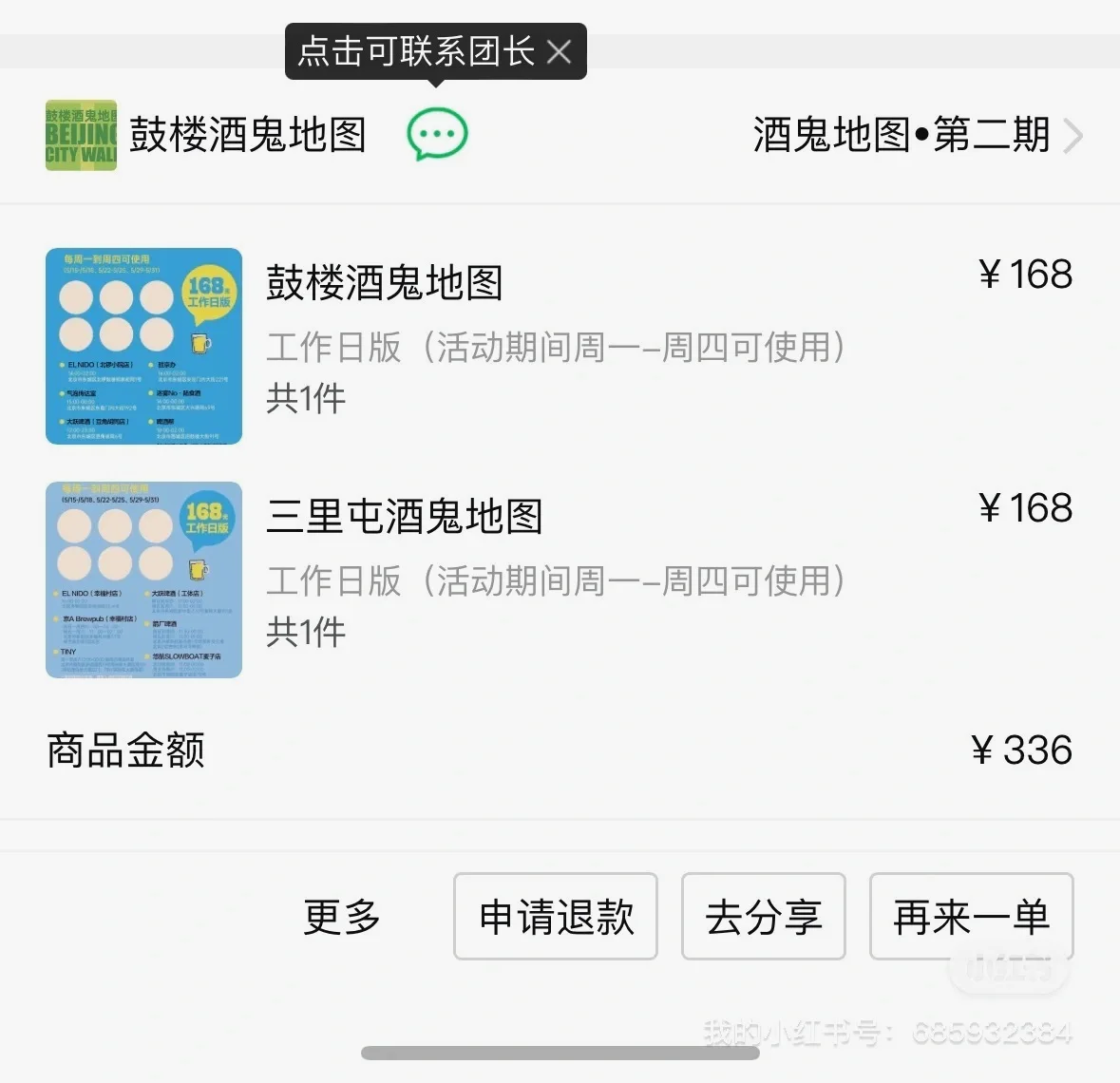1120x1083 pixels.
Task: Request a refund via 申请退款
Action: pyautogui.click(x=556, y=917)
